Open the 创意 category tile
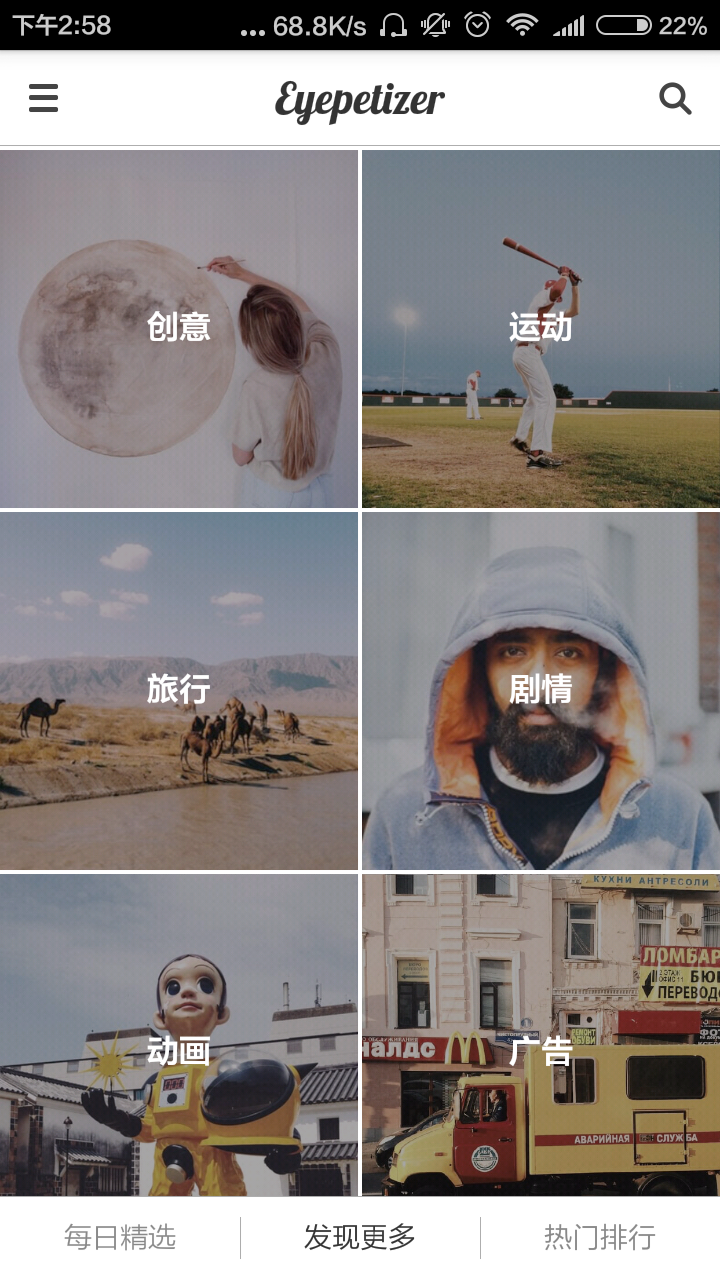Screen dimensions: 720x1280 tap(179, 329)
